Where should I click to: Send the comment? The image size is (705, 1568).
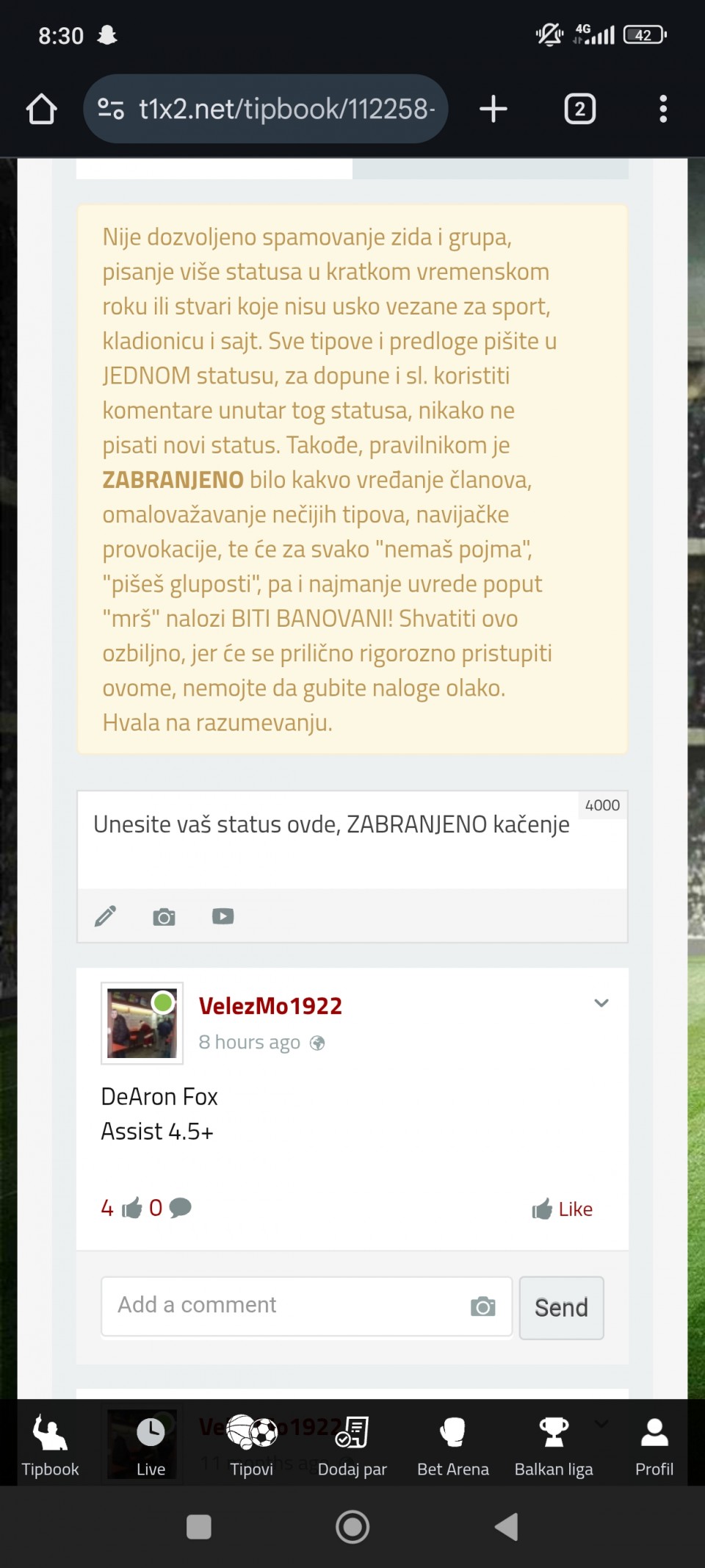pos(561,1307)
